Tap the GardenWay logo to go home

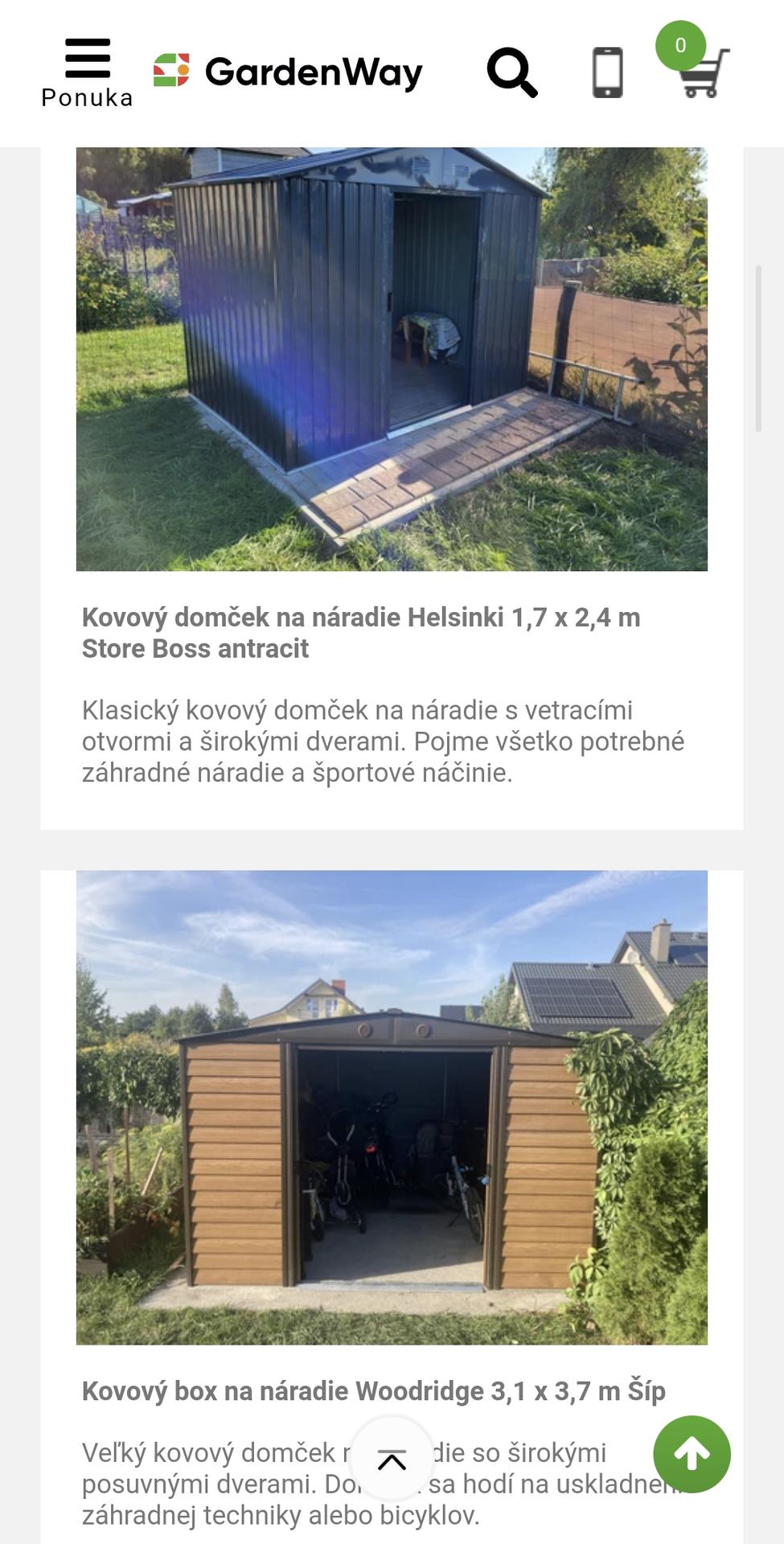coord(288,72)
